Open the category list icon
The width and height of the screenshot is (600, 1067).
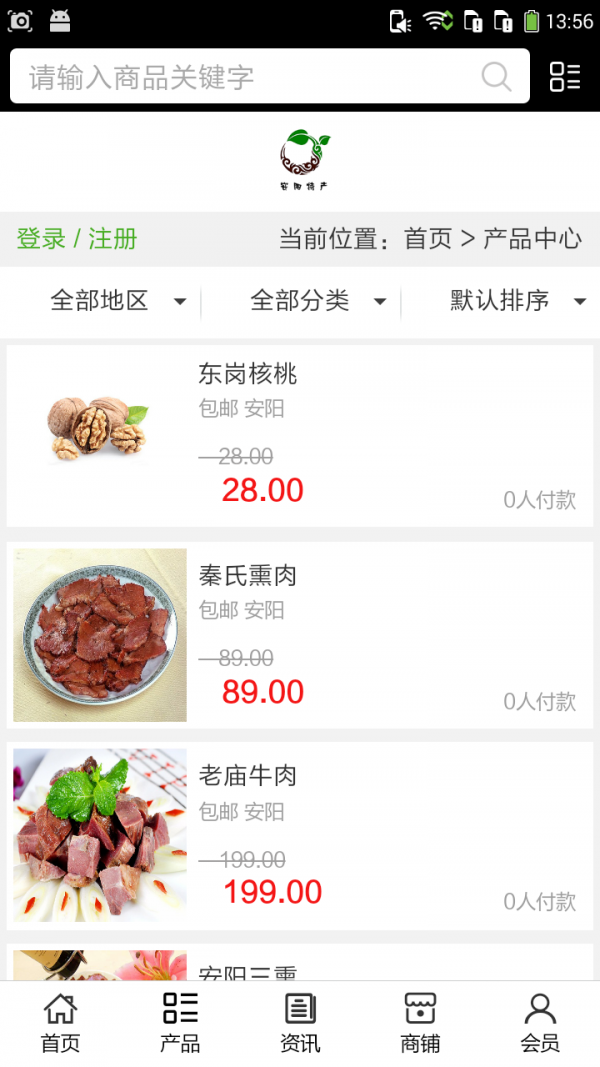[x=565, y=77]
